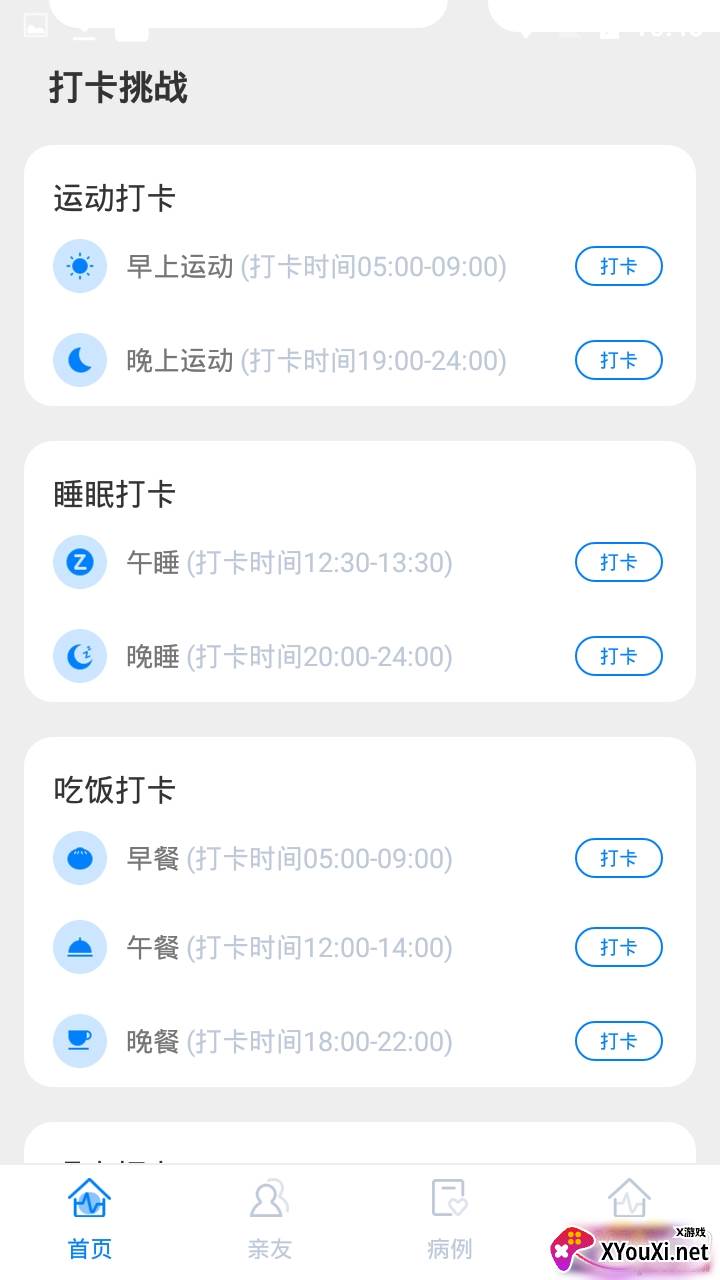Open the 亲友 tab
Viewport: 720px width, 1280px height.
pos(270,1219)
